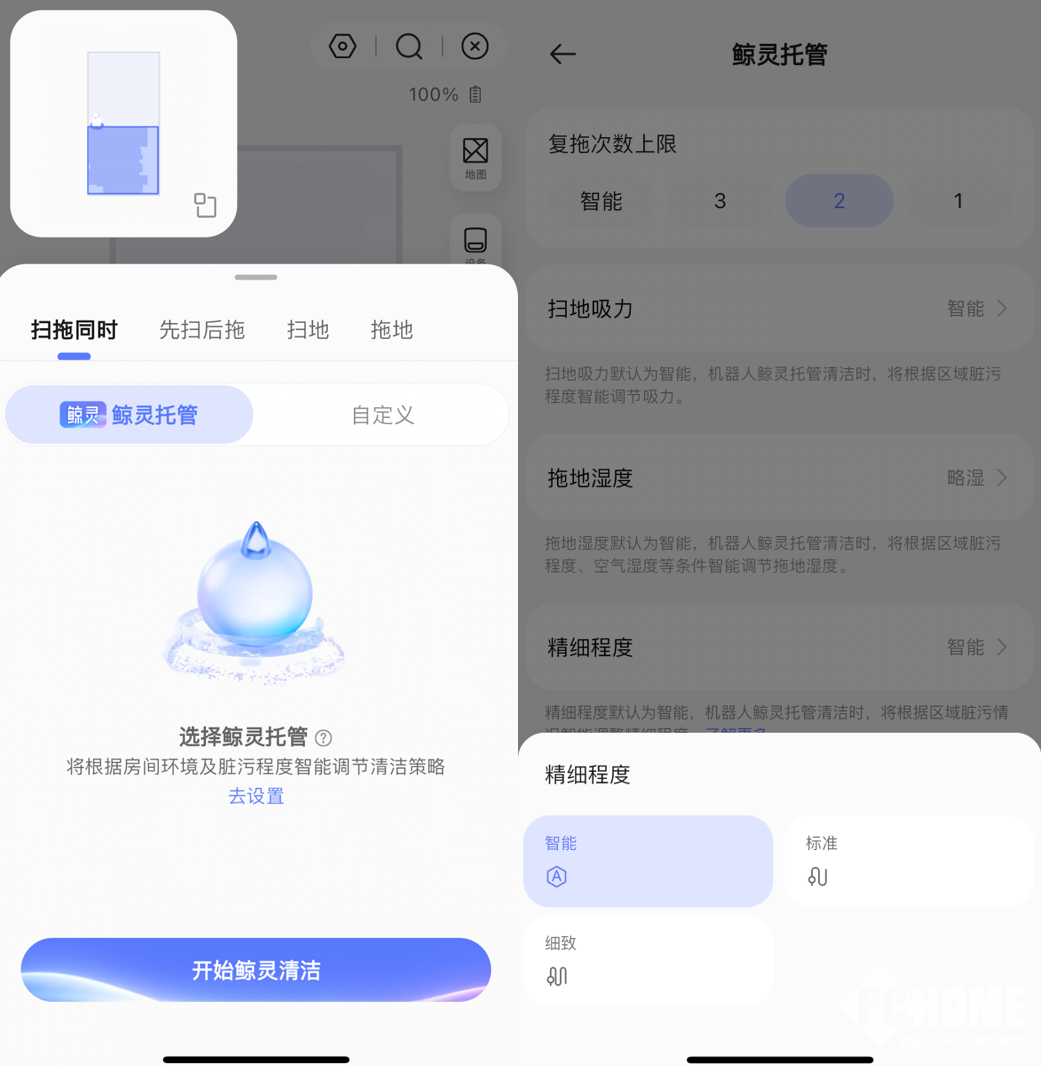The width and height of the screenshot is (1041, 1066).
Task: Switch to the 先扫后拖 tab
Action: 202,330
